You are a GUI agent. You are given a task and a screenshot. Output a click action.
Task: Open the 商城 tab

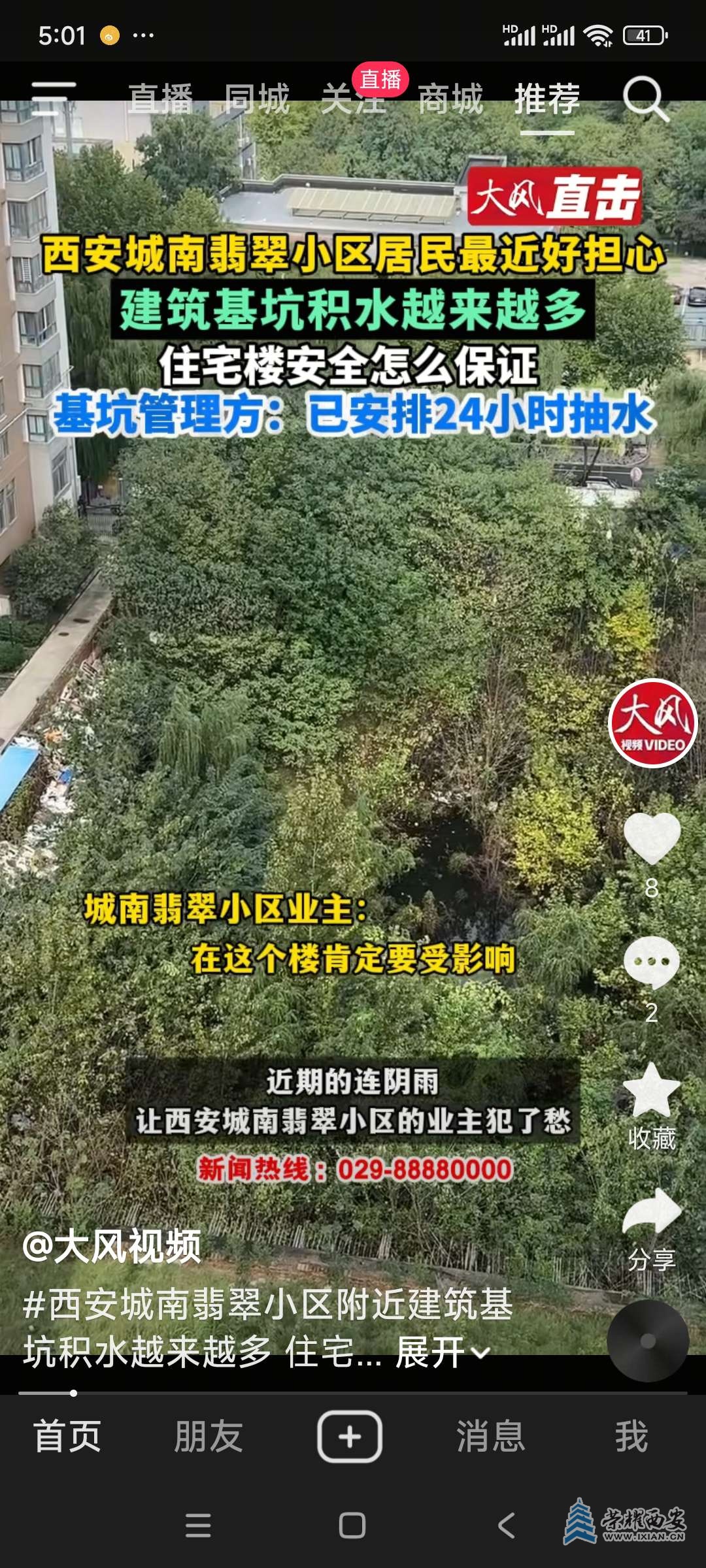tap(450, 99)
